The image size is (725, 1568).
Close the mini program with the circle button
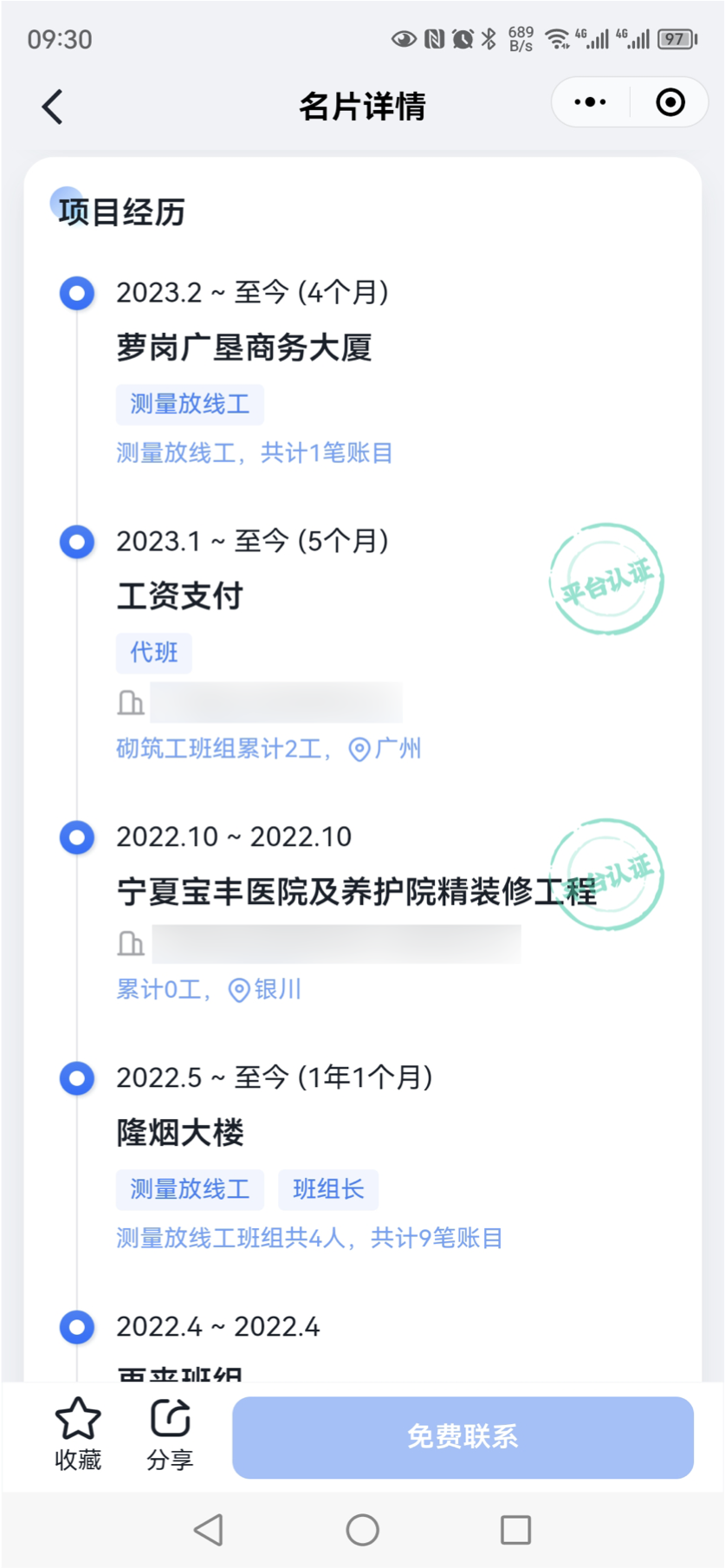670,102
